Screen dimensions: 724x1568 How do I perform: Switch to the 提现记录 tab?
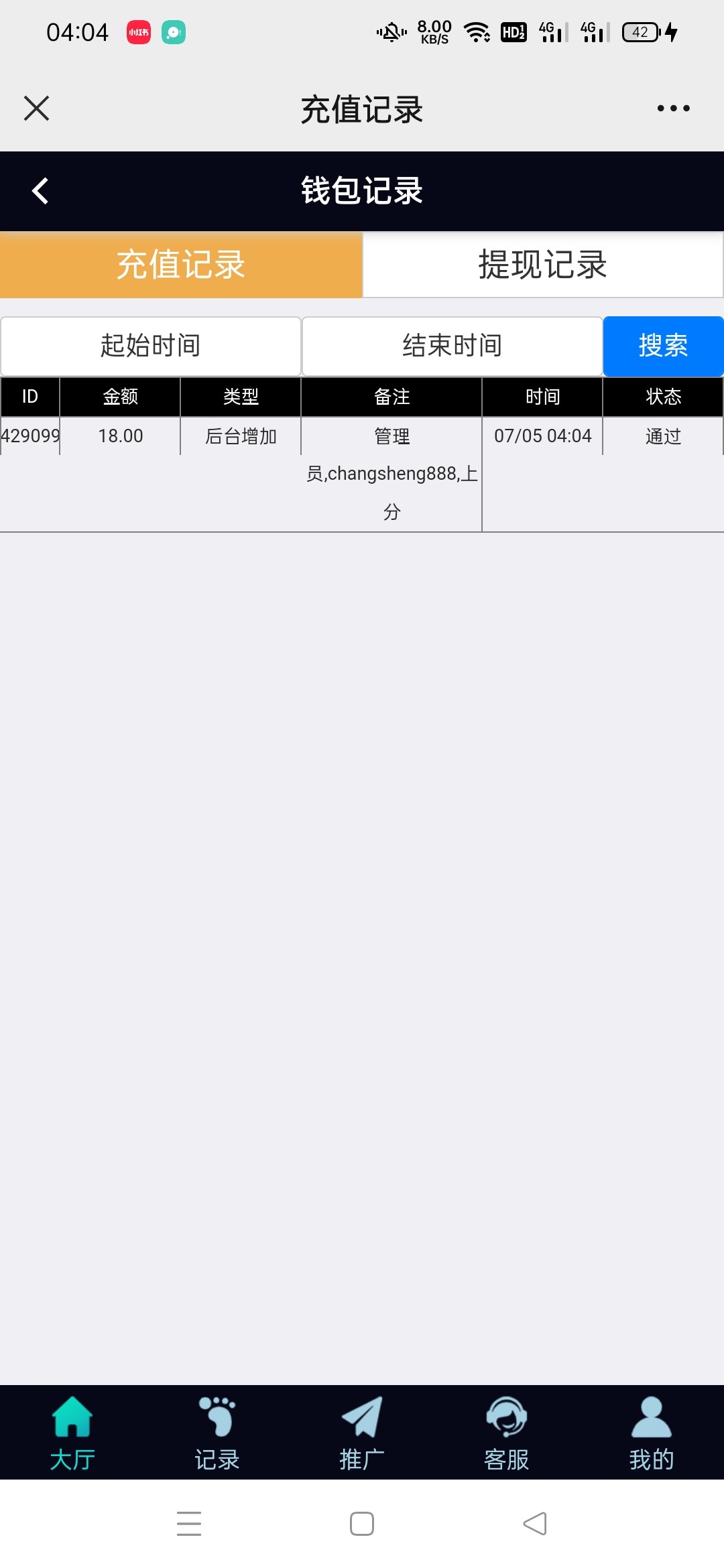click(542, 265)
